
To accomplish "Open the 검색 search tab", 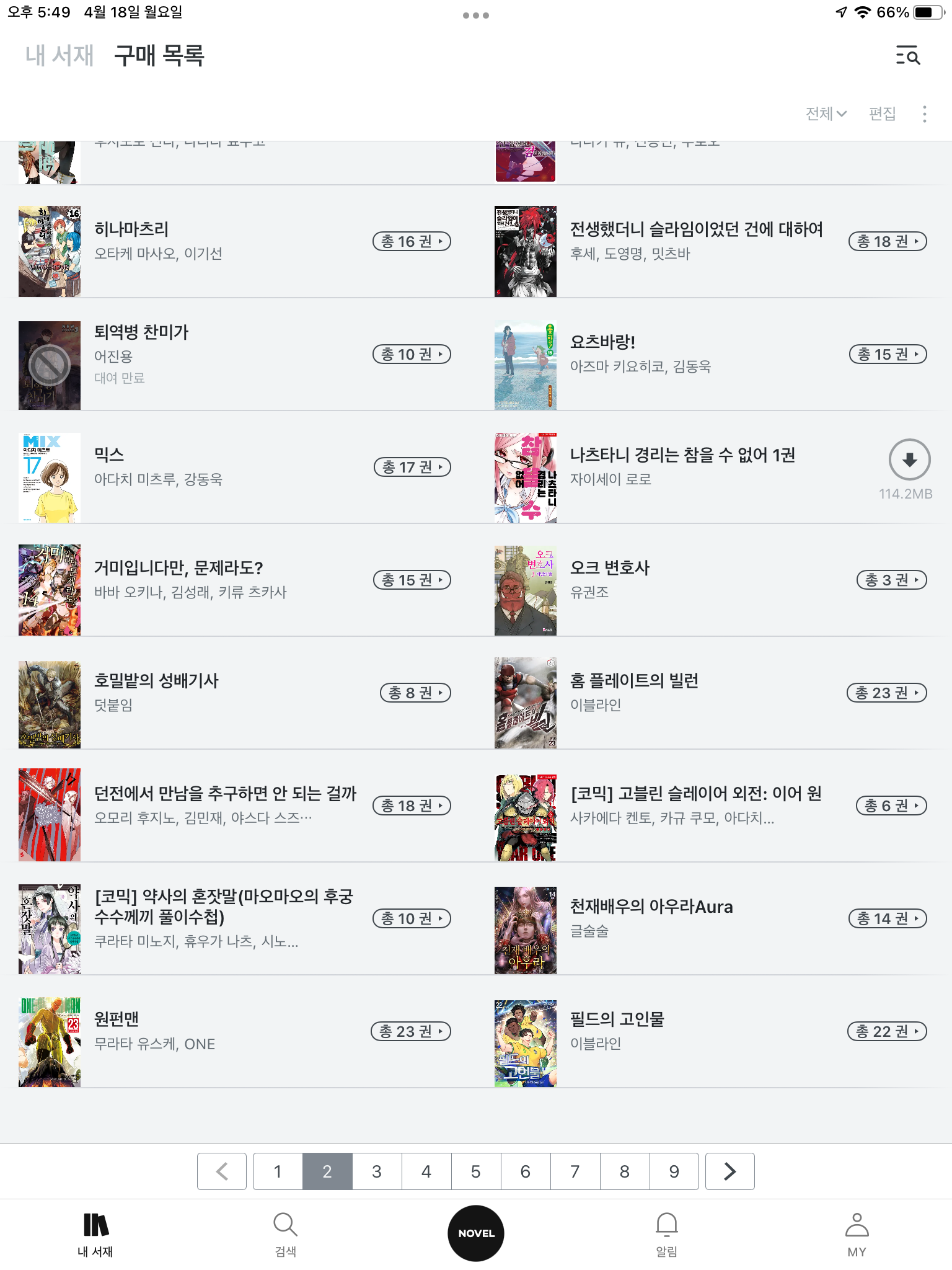I will 285,1234.
